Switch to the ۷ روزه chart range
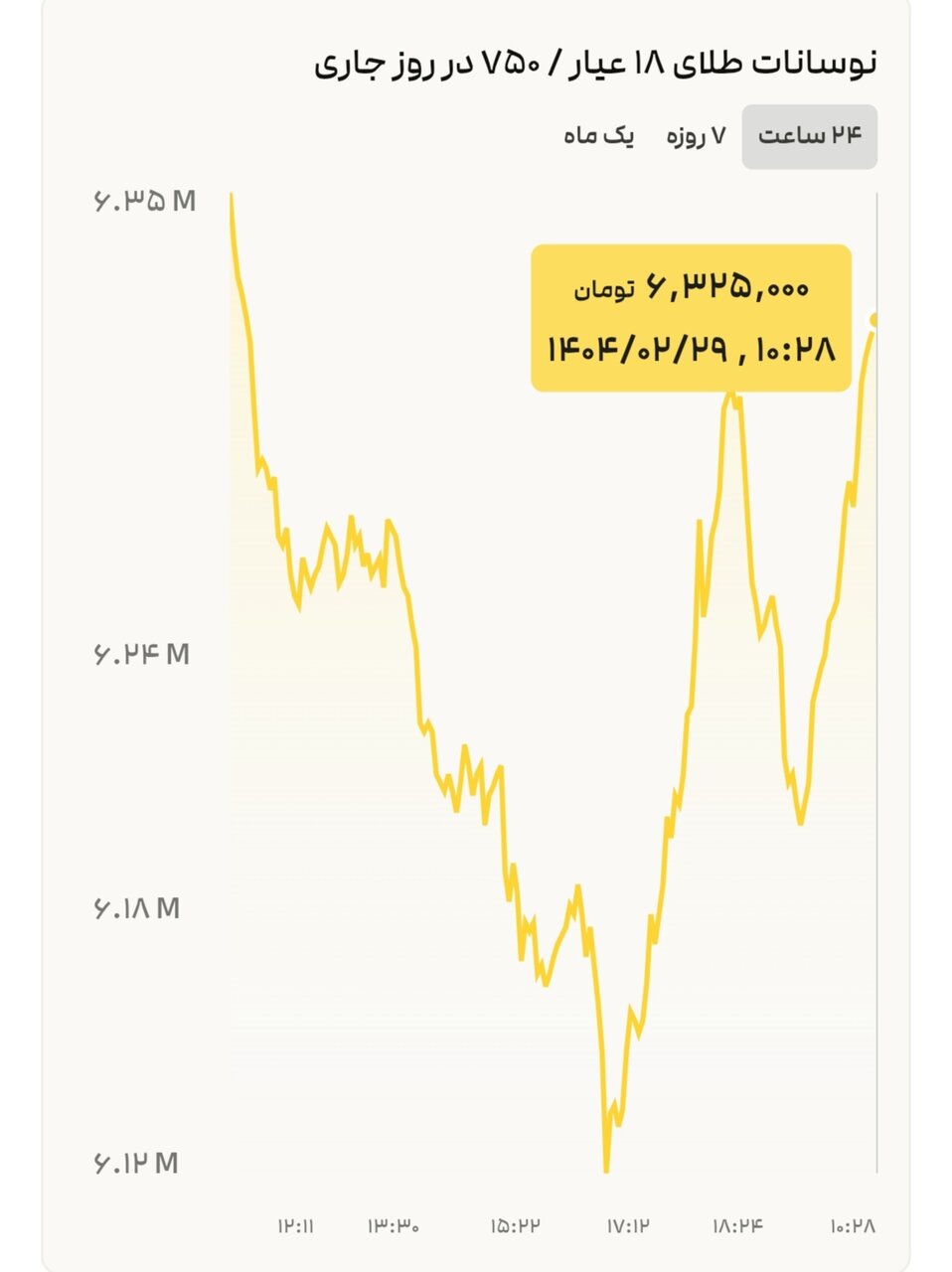 point(696,137)
